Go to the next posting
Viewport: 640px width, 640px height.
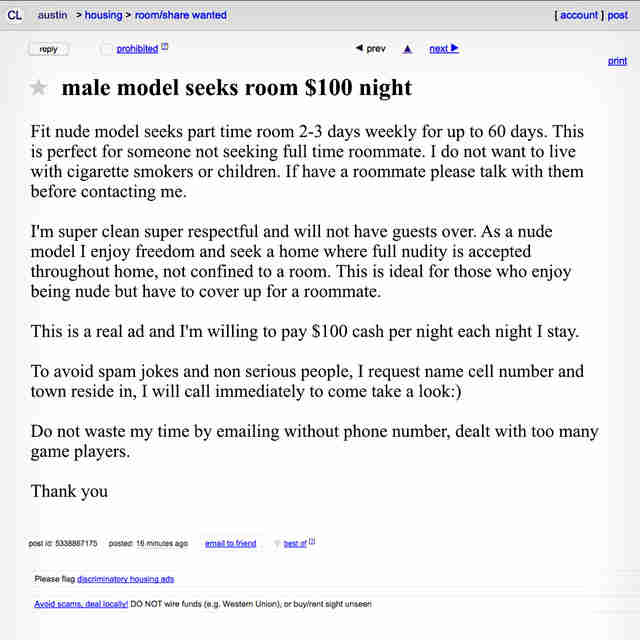point(443,48)
